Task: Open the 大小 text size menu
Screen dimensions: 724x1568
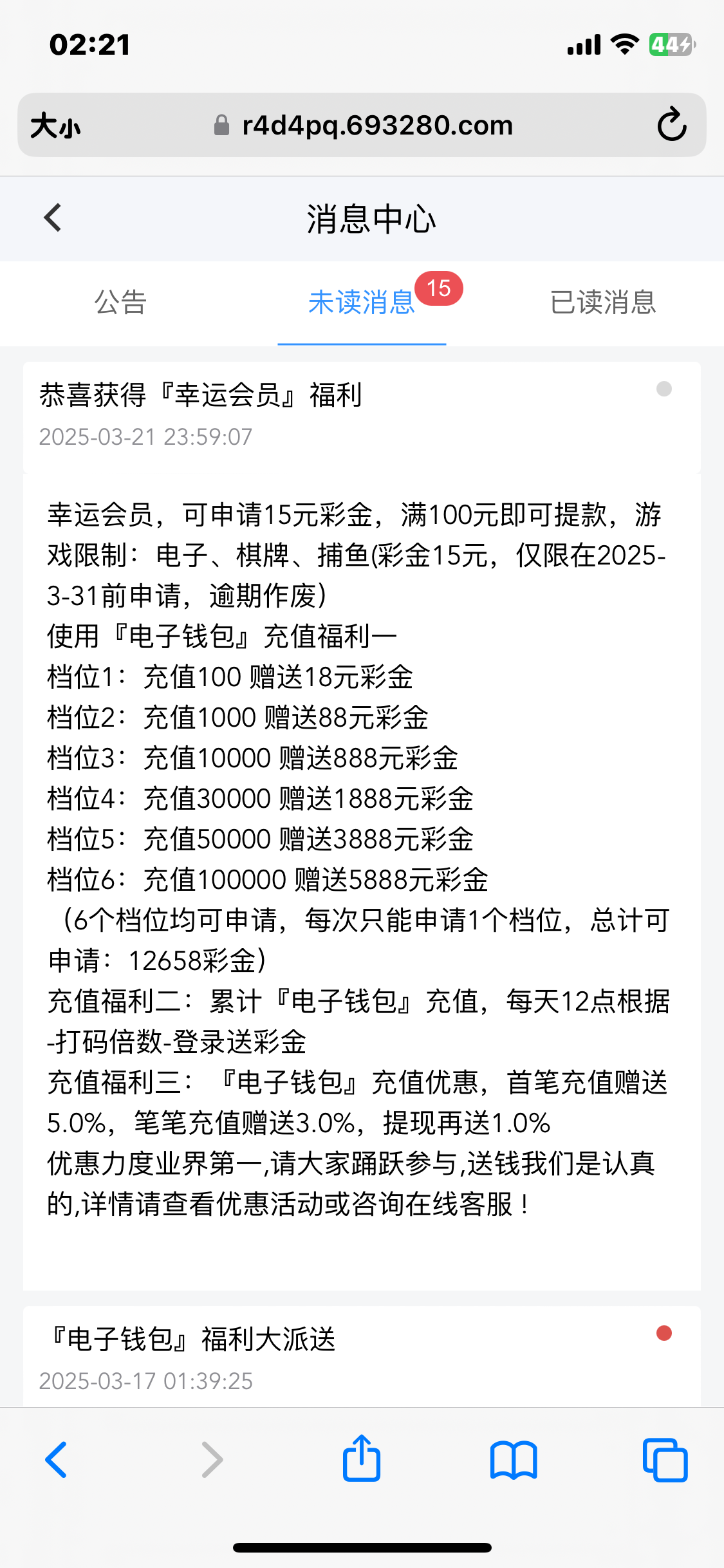Action: point(55,126)
